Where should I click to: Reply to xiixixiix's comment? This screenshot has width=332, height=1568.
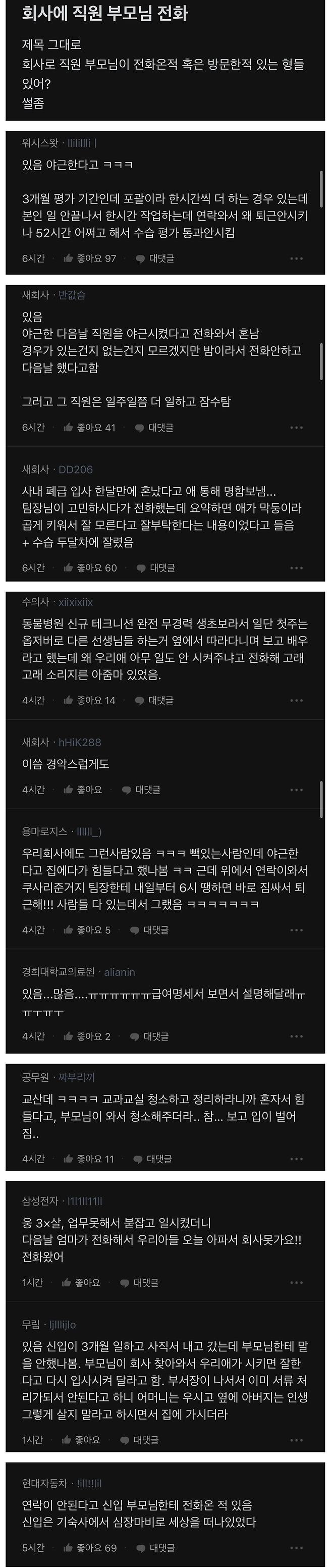click(154, 701)
